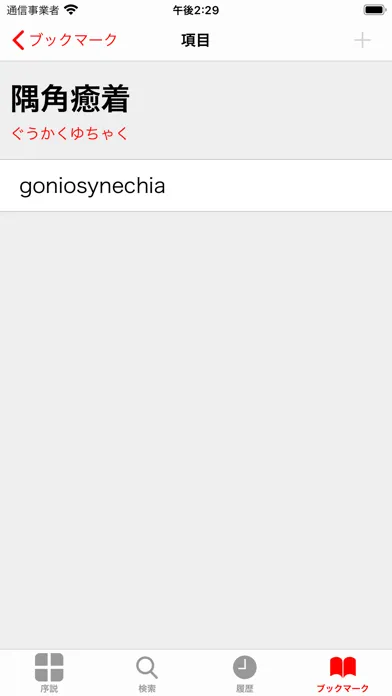Switch to the 検索 tab

coord(147,673)
